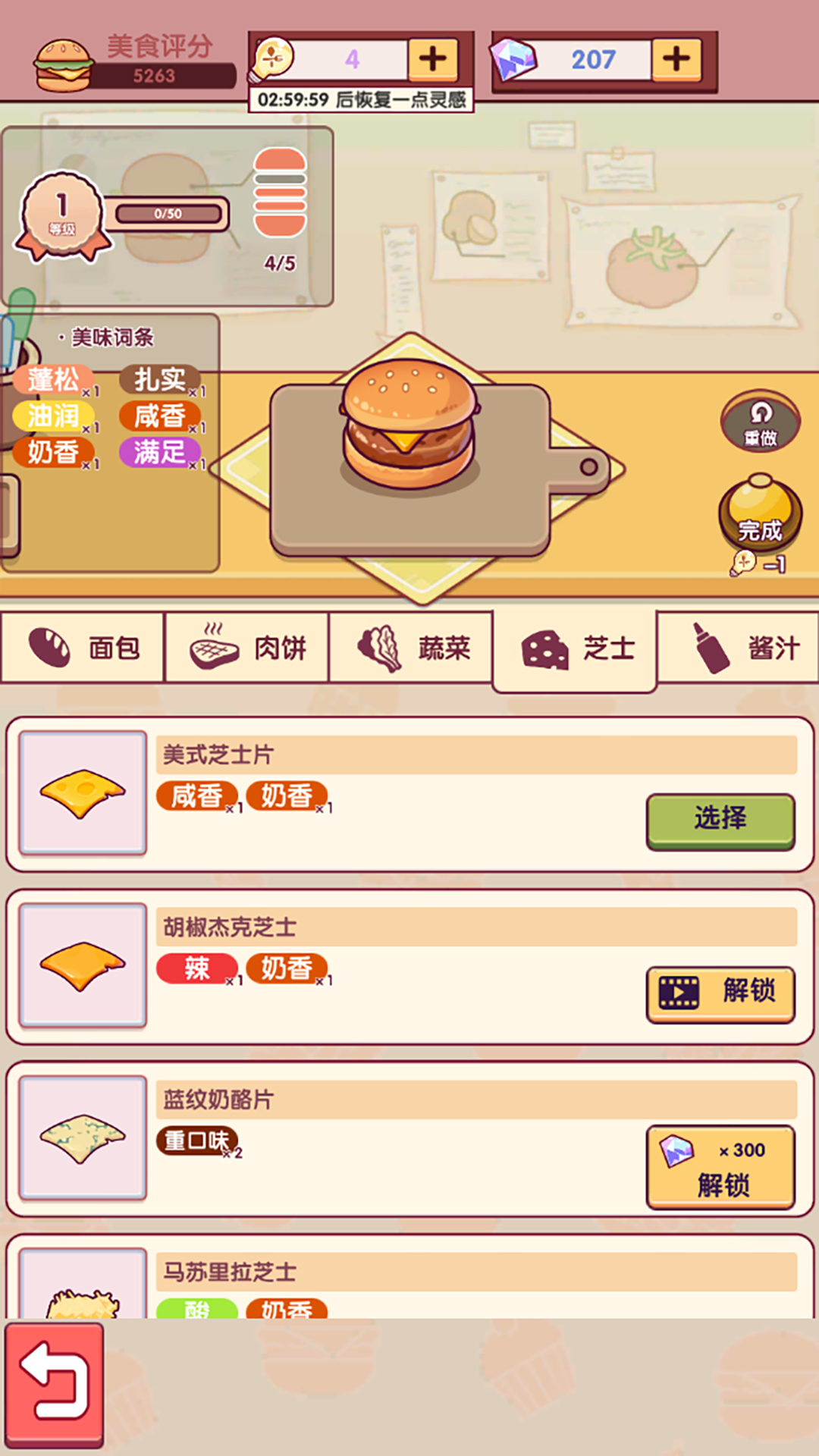Viewport: 819px width, 1456px height.
Task: Select the 满足 flavor tag
Action: pyautogui.click(x=161, y=450)
